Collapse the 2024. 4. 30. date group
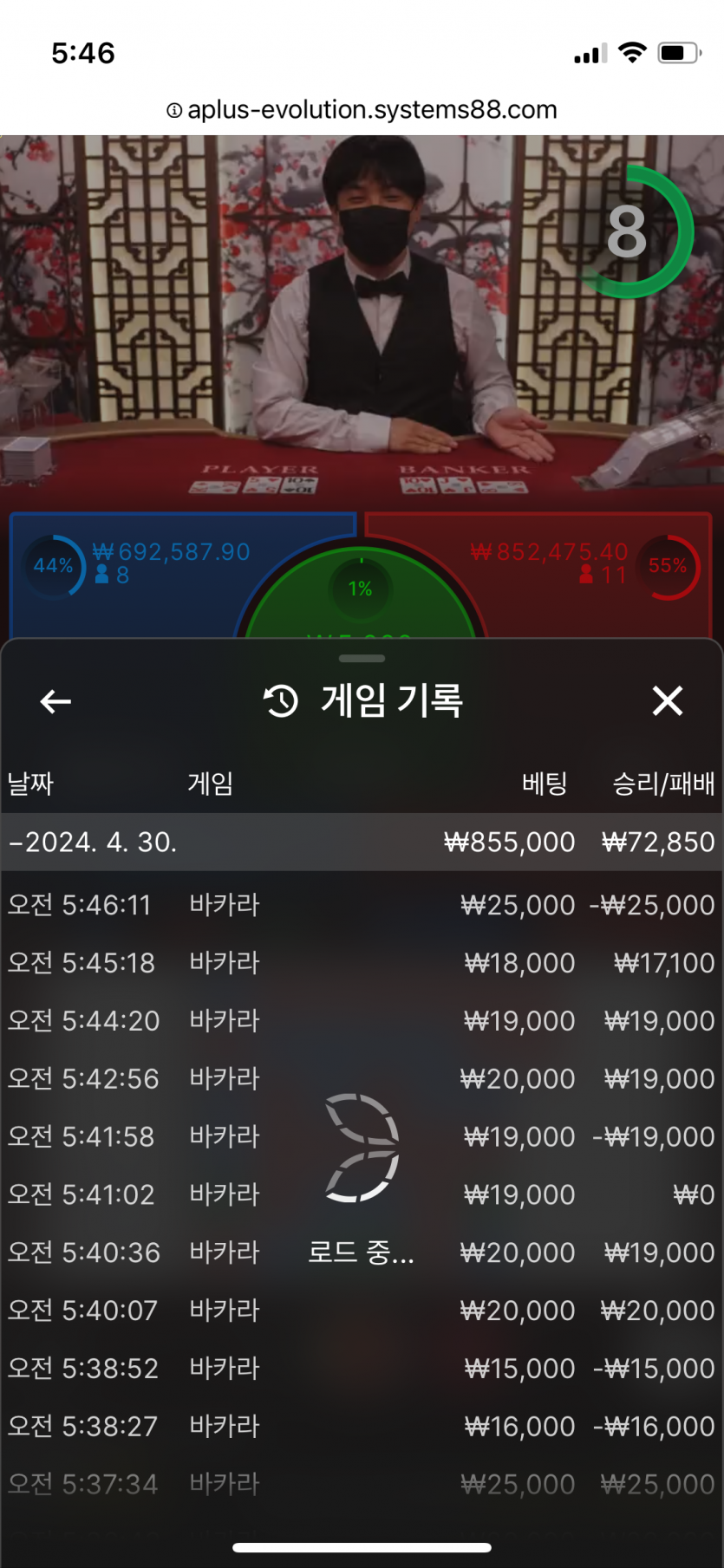The image size is (724, 1568). [x=93, y=842]
